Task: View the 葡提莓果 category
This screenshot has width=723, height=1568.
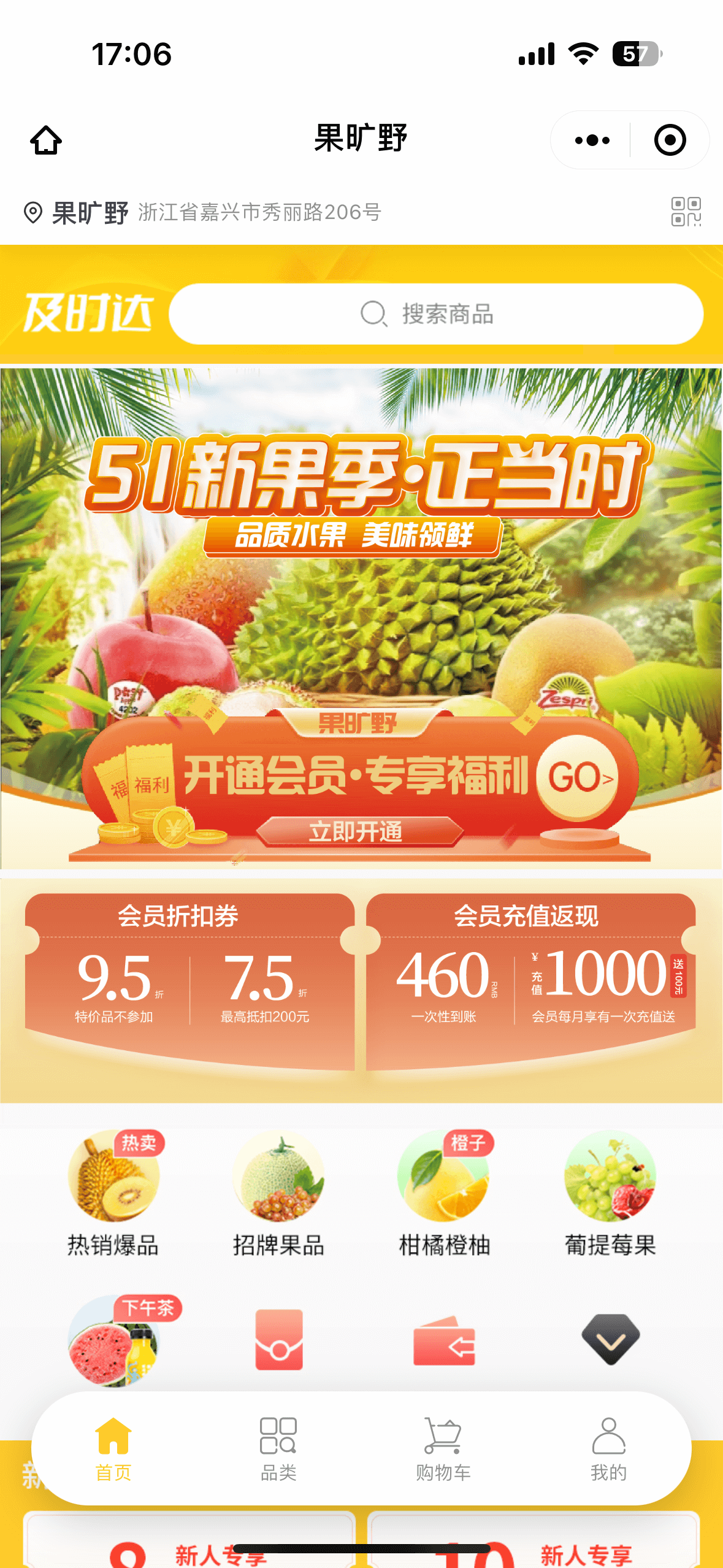Action: click(x=610, y=1193)
